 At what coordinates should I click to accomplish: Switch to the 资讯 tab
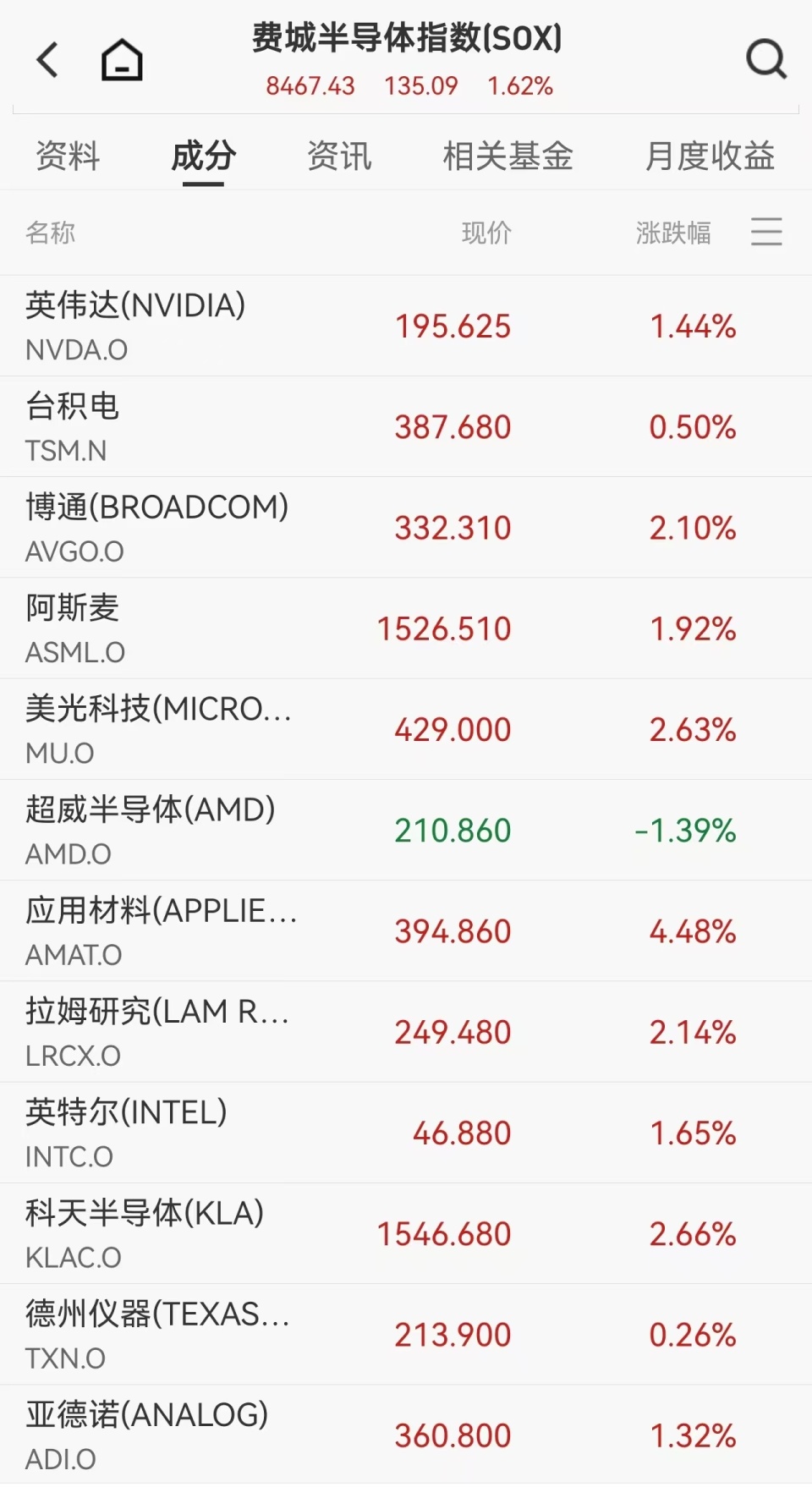coord(340,156)
